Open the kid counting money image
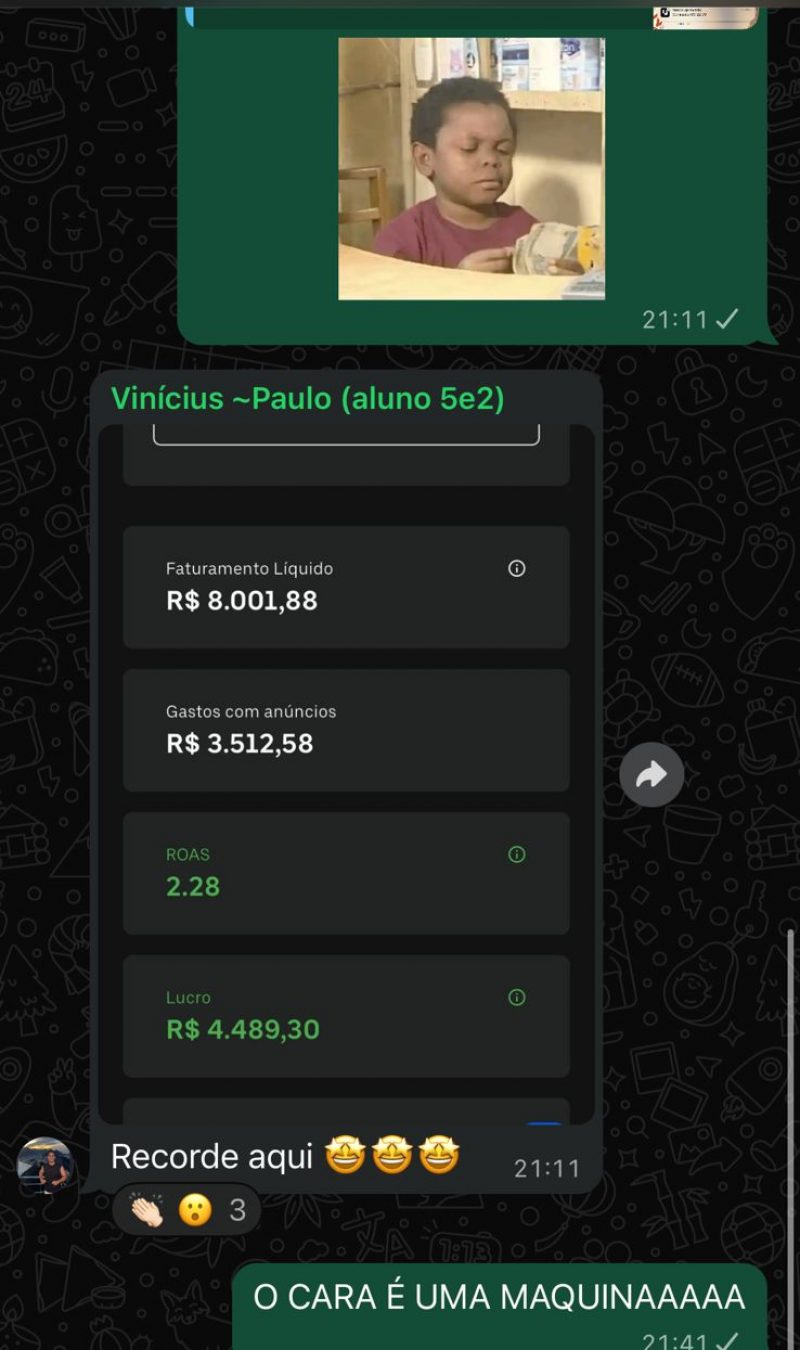The width and height of the screenshot is (800, 1350). (x=471, y=168)
